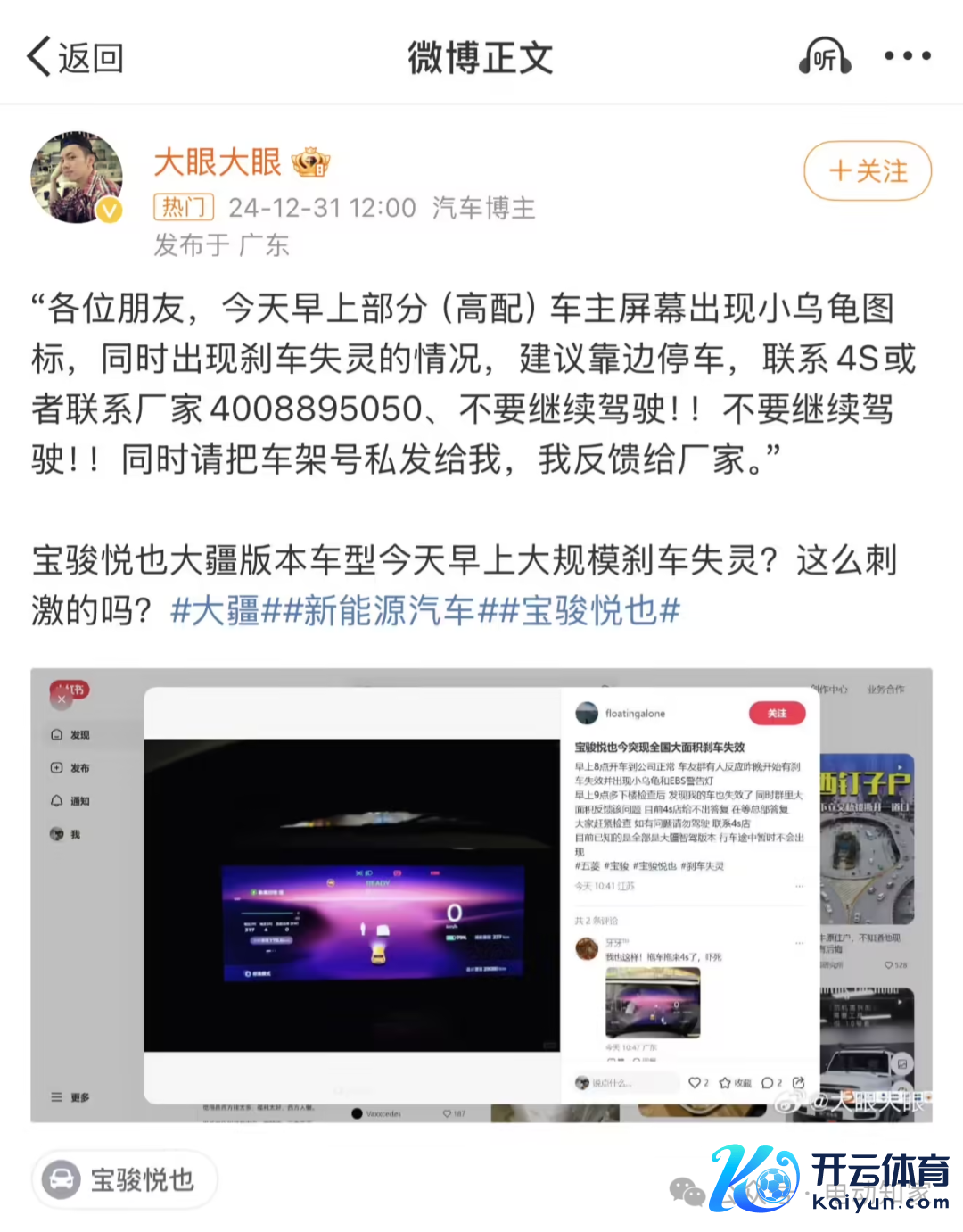The height and width of the screenshot is (1232, 963).
Task: Open the three-dot overflow menu
Action: (907, 56)
